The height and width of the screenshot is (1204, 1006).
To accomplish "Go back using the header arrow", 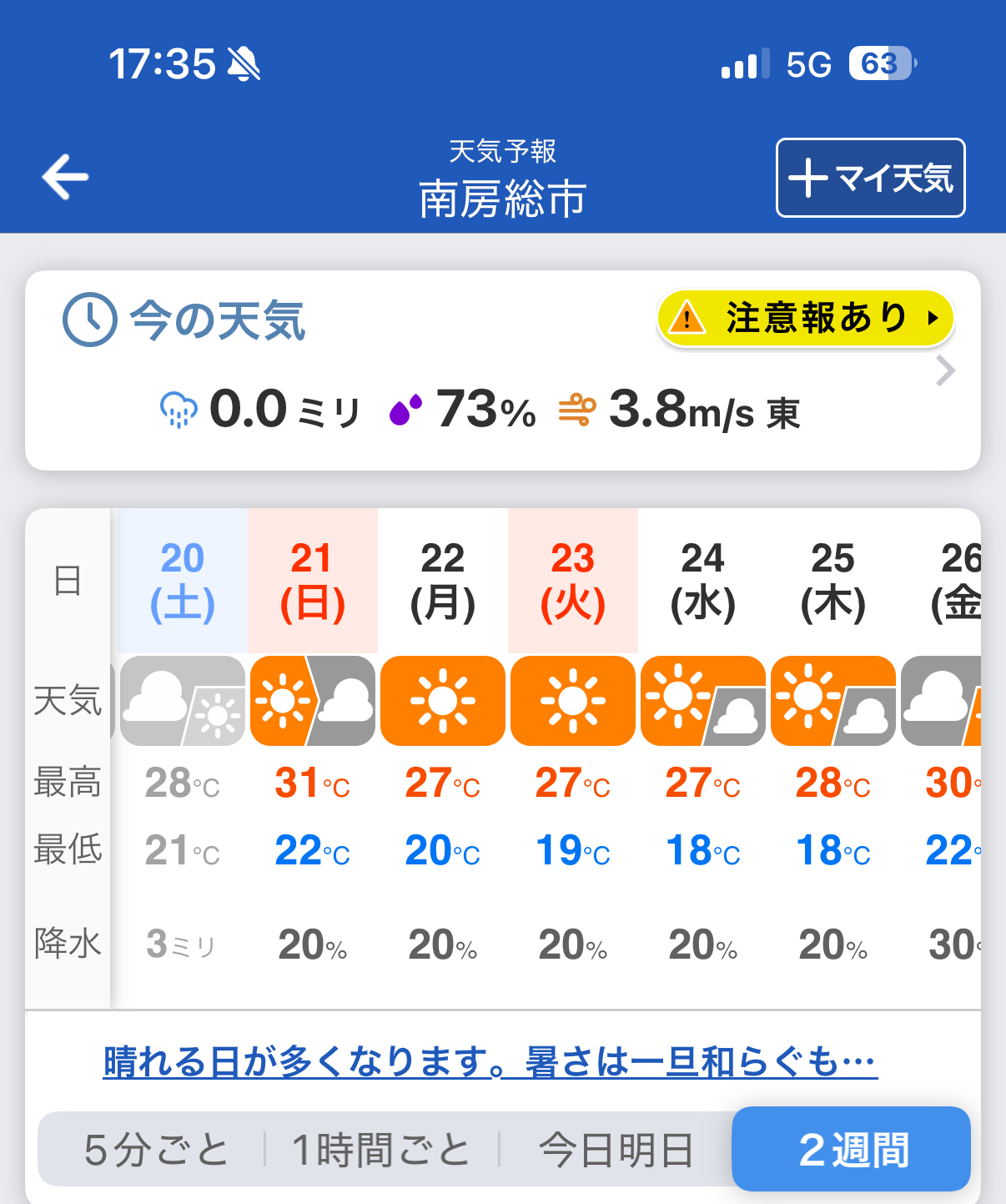I will coord(65,177).
